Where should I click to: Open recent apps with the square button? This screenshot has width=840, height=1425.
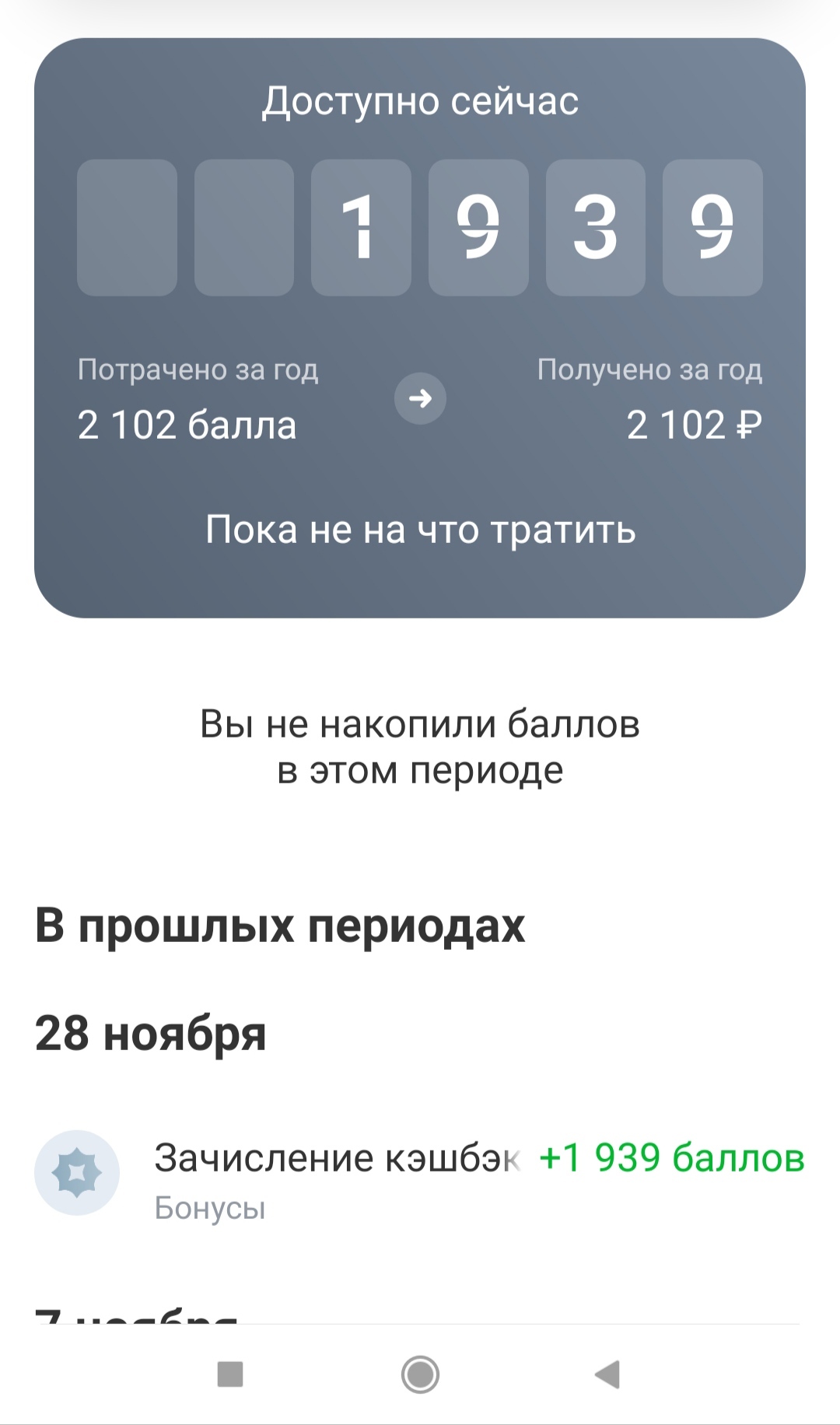click(230, 1374)
